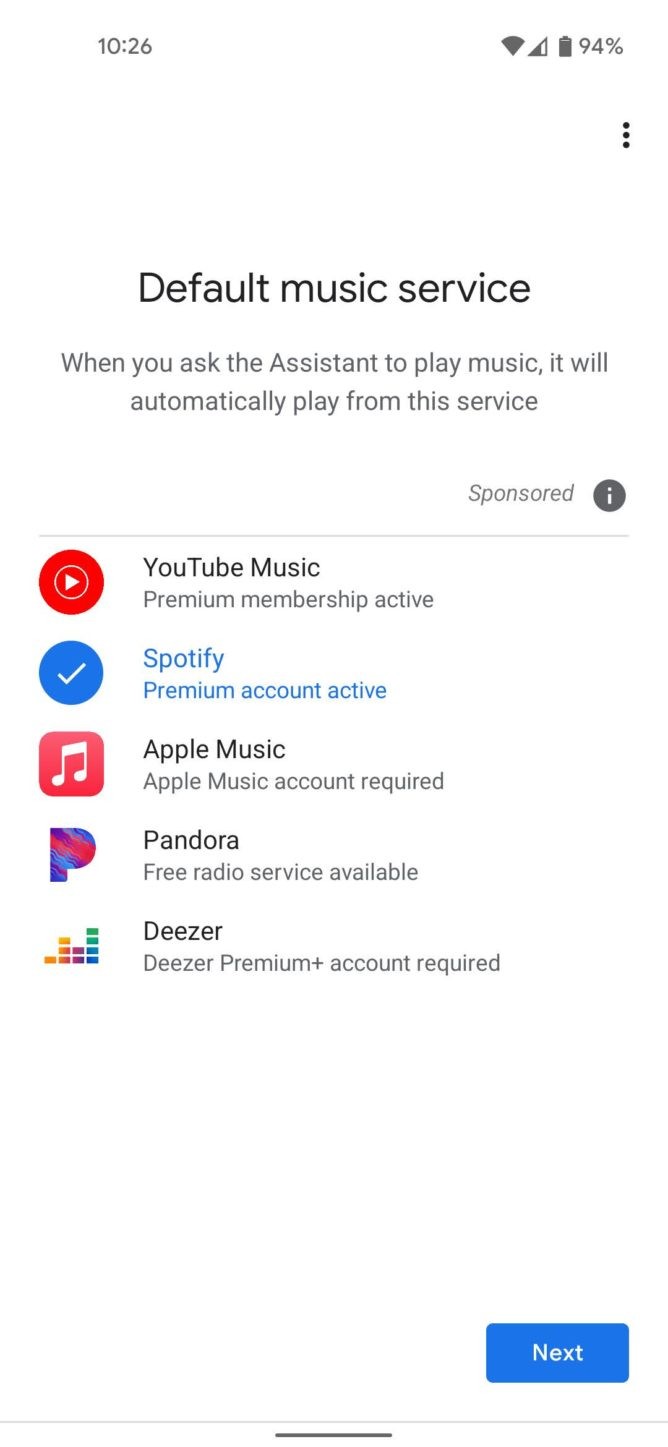Screen dimensions: 668x1447
Task: Select YouTube Music as default service
Action: [x=334, y=582]
